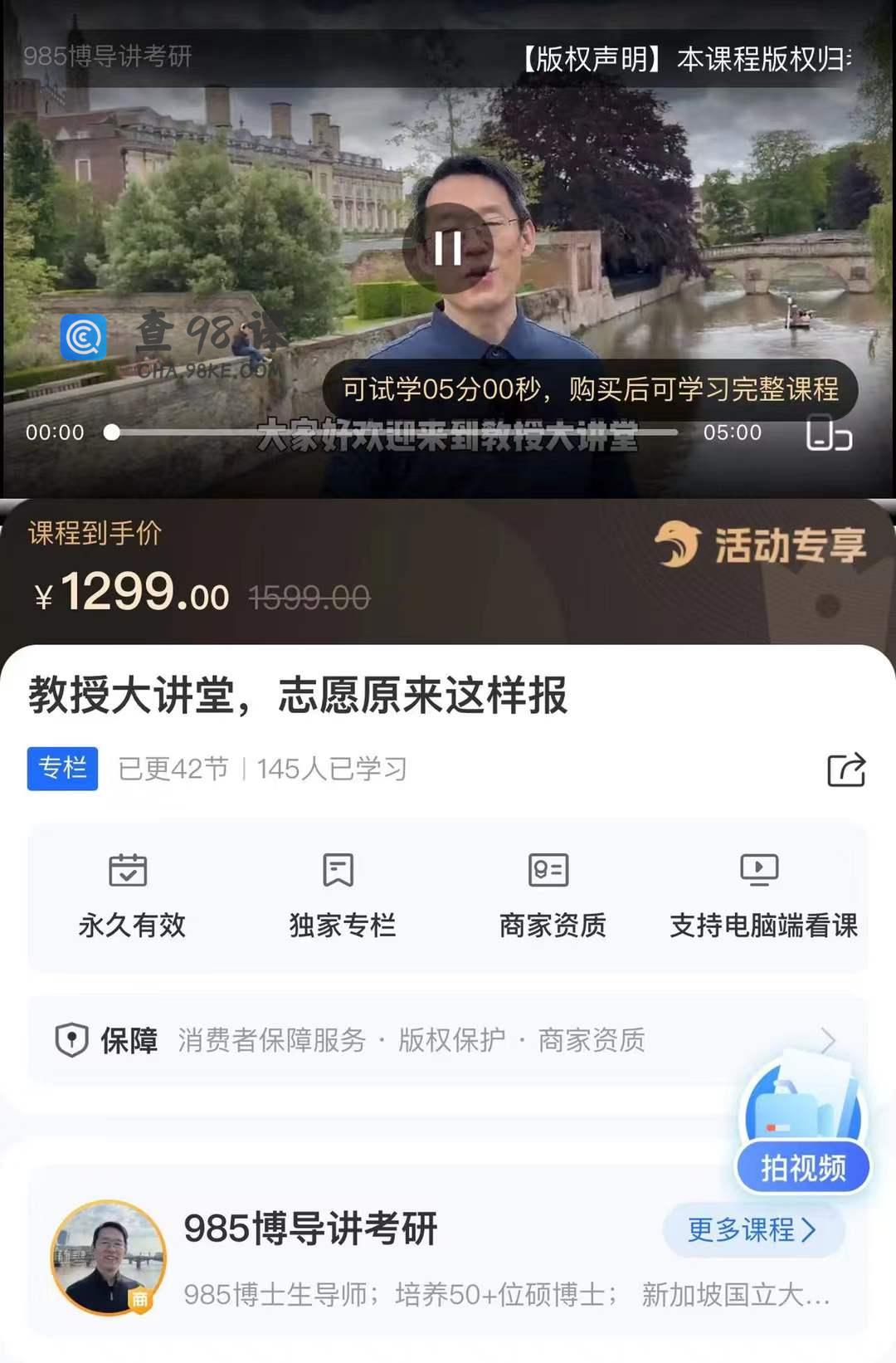Pause the course preview video
This screenshot has width=896, height=1363.
[x=448, y=248]
